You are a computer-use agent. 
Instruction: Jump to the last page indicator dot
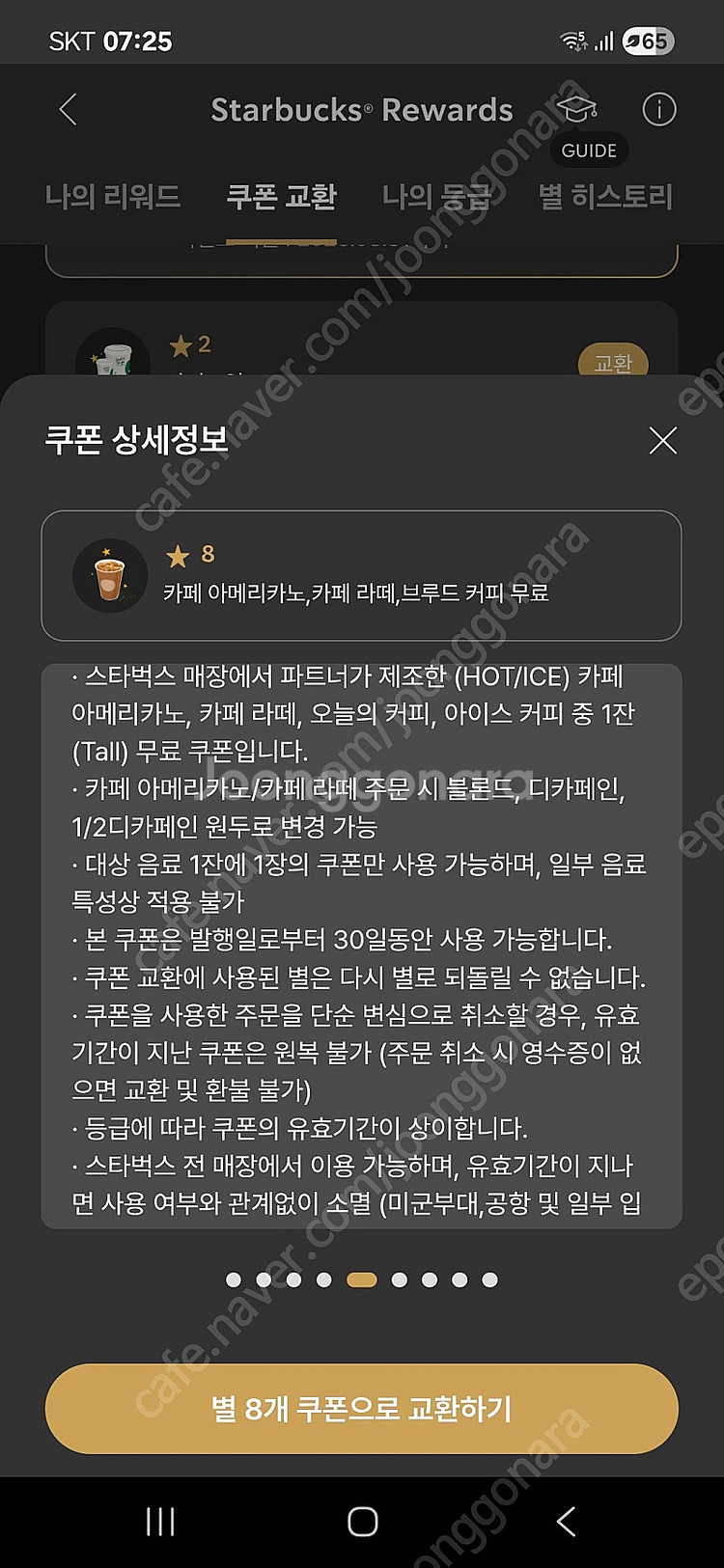click(x=489, y=1279)
